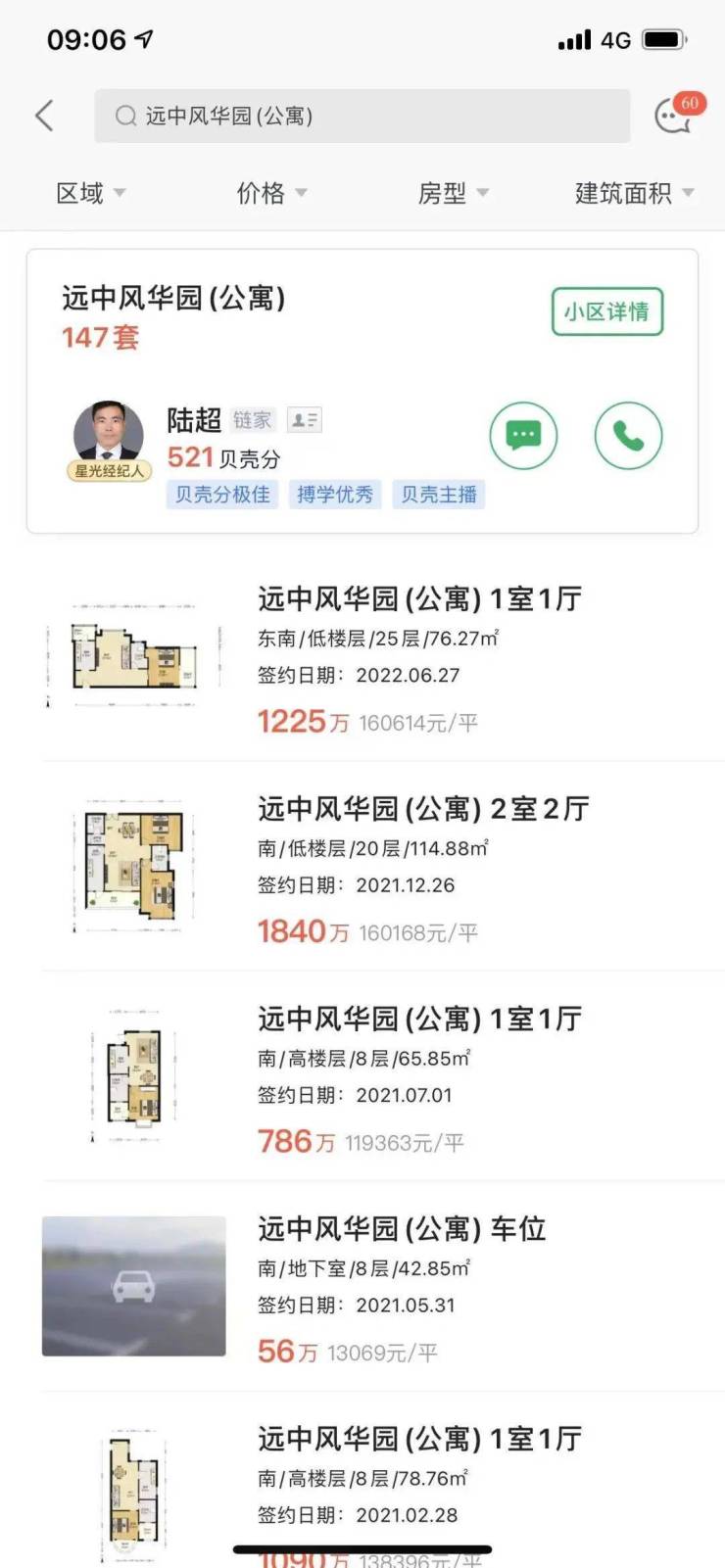Expand the 建筑面积 filter dropdown
The width and height of the screenshot is (725, 1568).
(634, 193)
